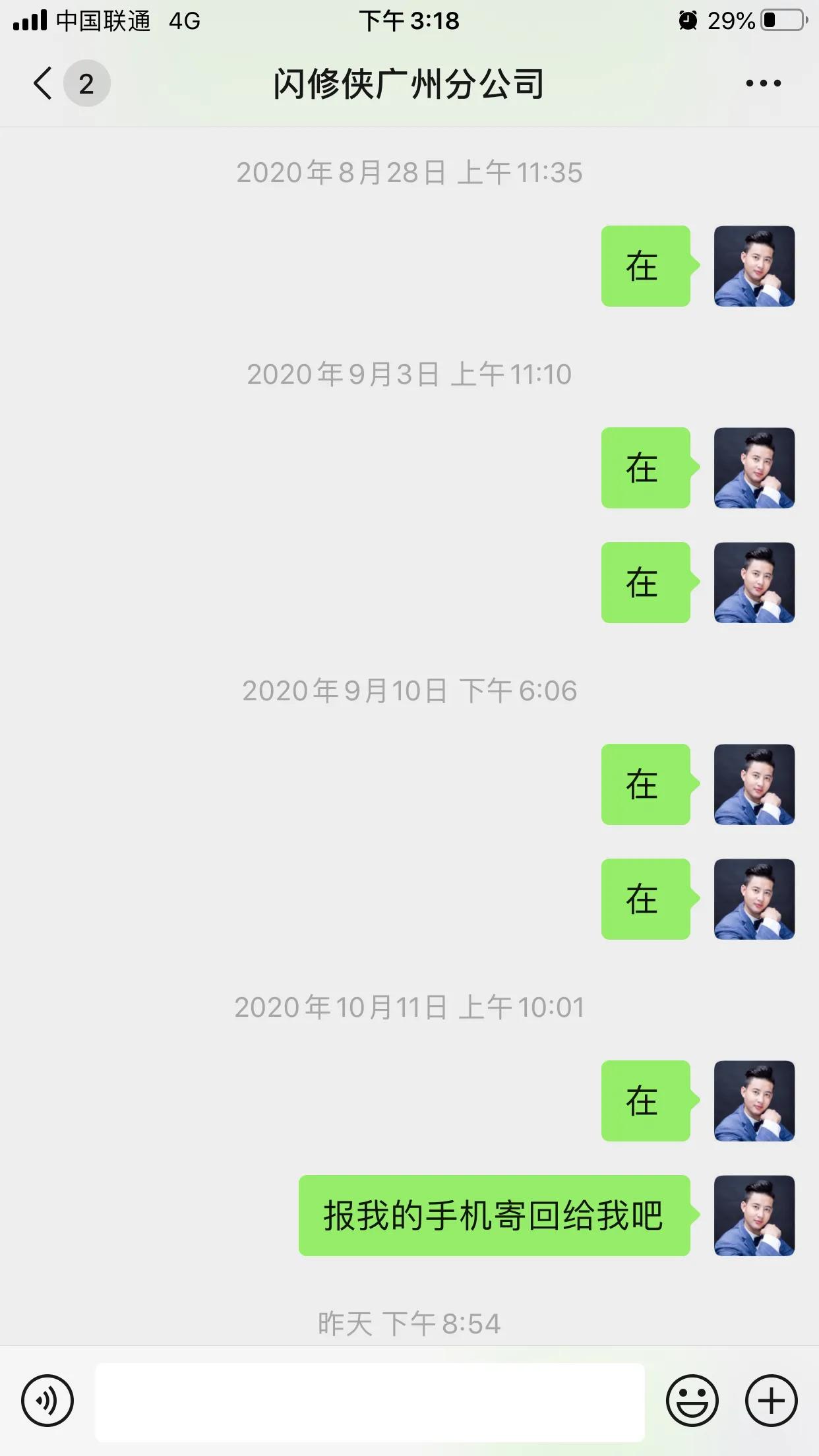Tap the clock showing 下午3:18

tap(409, 21)
